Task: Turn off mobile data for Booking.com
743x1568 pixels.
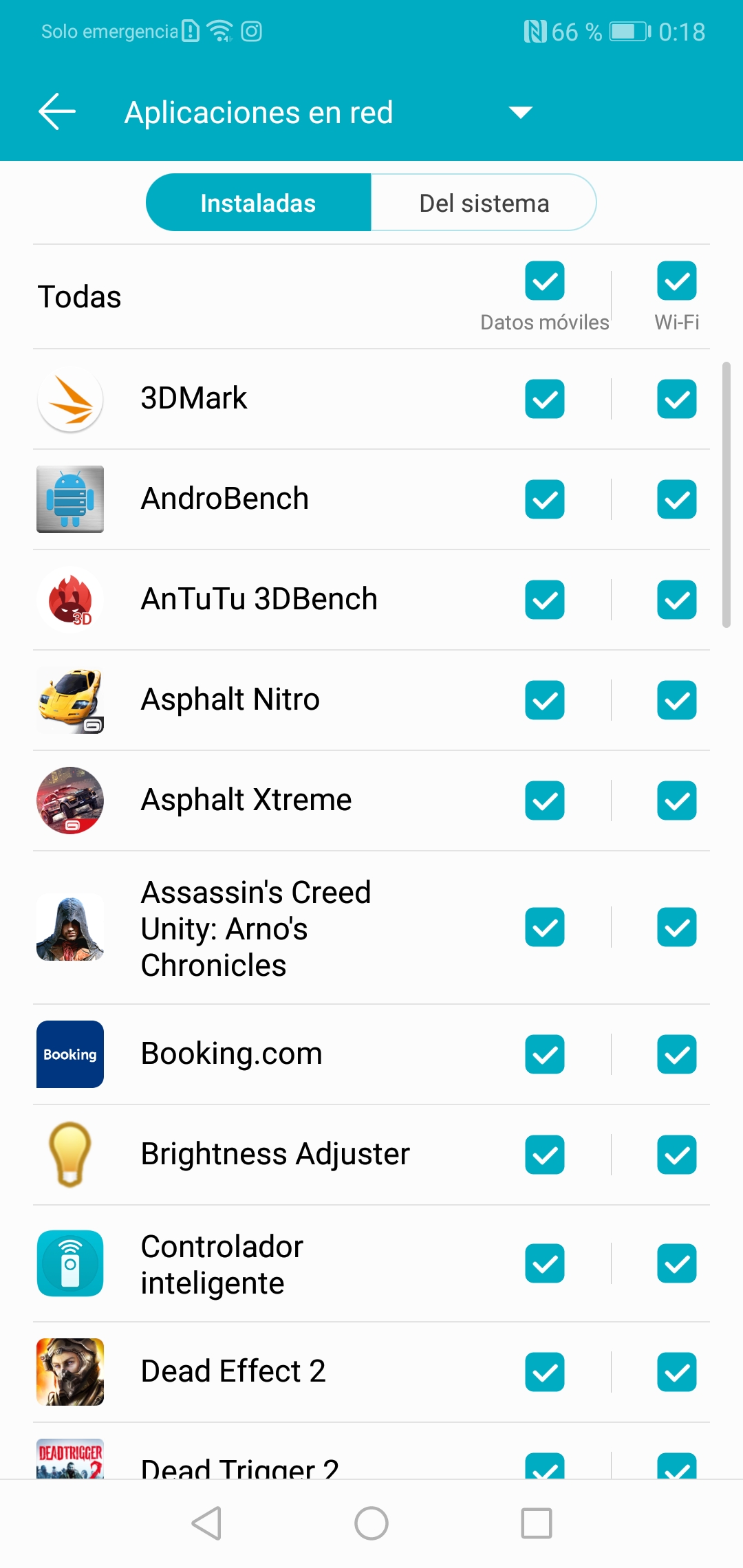Action: pos(545,1054)
